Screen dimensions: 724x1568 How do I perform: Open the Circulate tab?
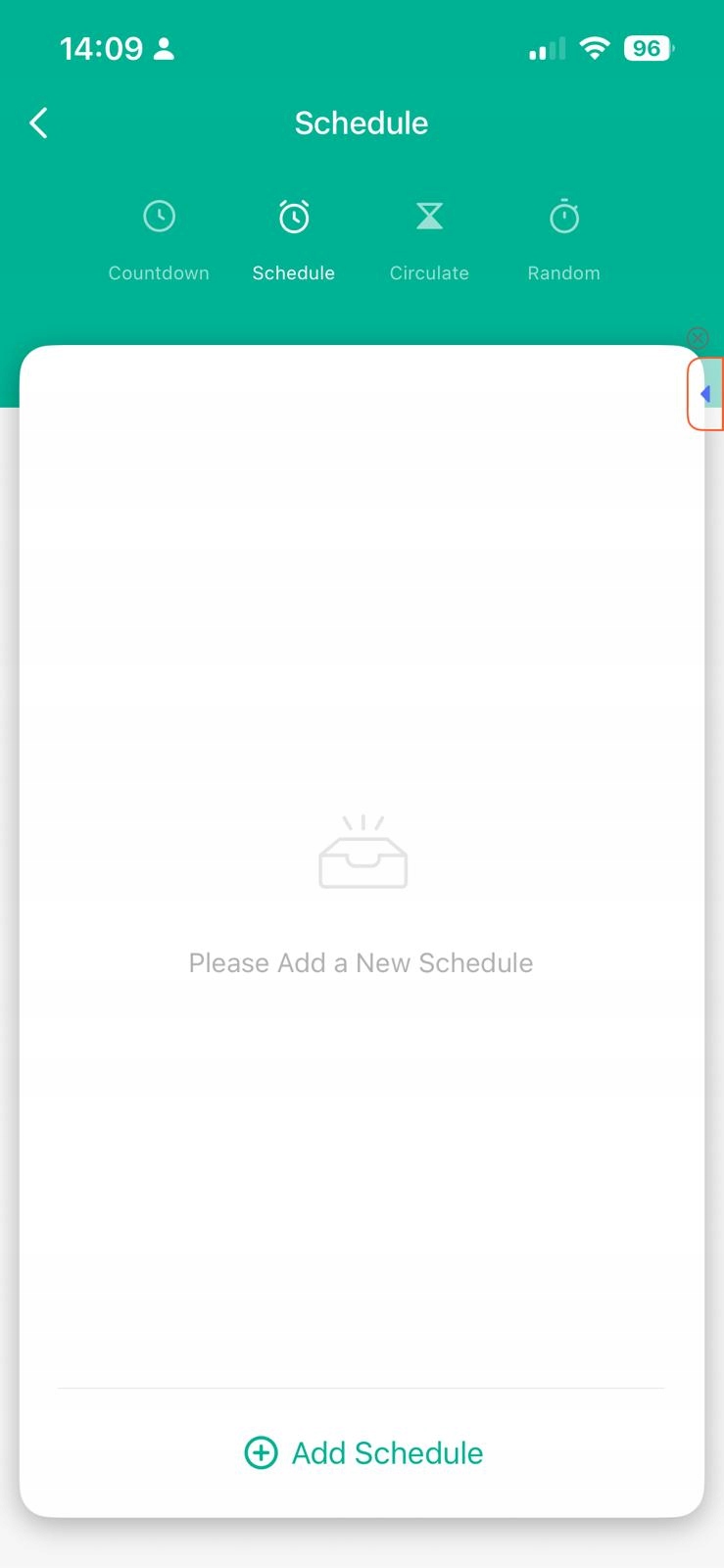(429, 240)
